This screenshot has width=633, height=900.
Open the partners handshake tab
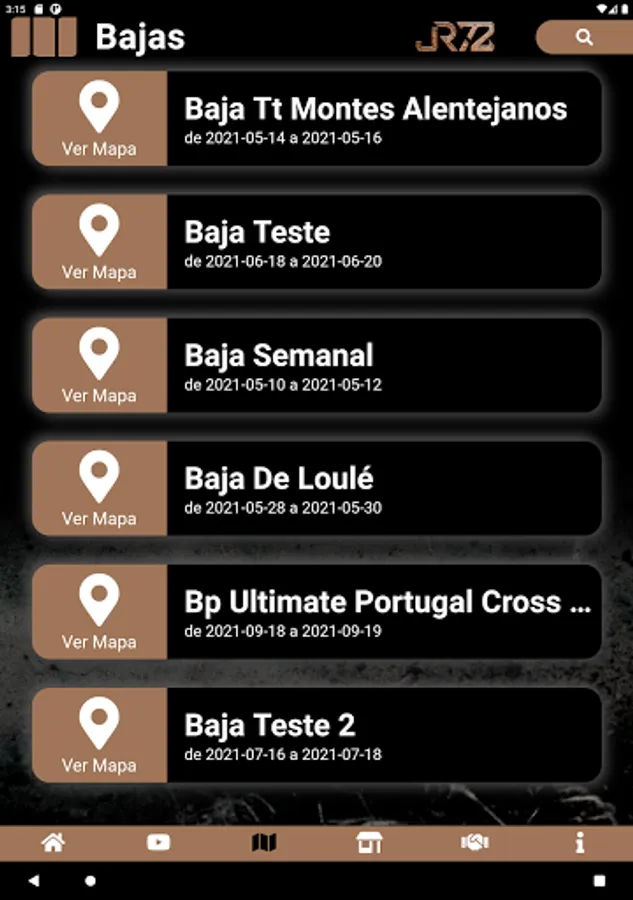click(474, 843)
